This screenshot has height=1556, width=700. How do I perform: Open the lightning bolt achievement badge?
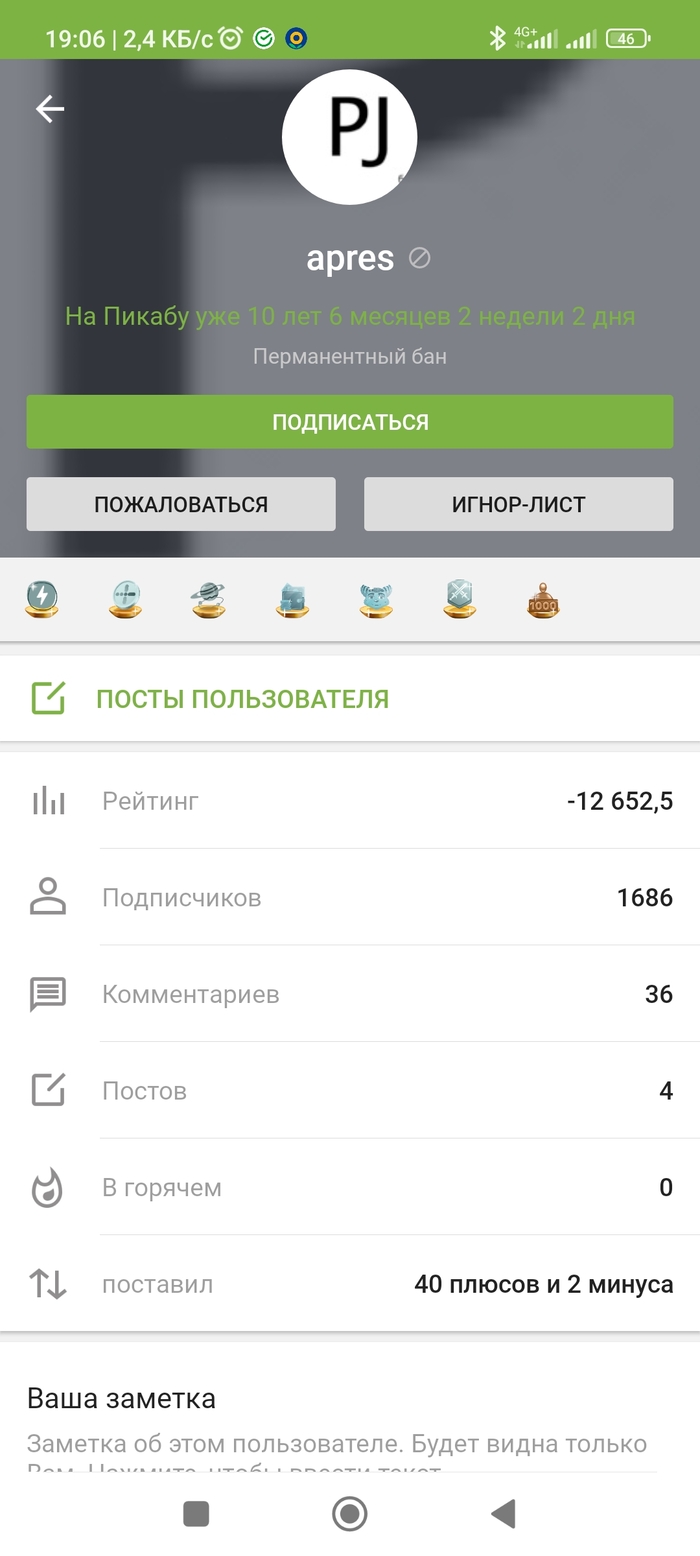[x=41, y=600]
